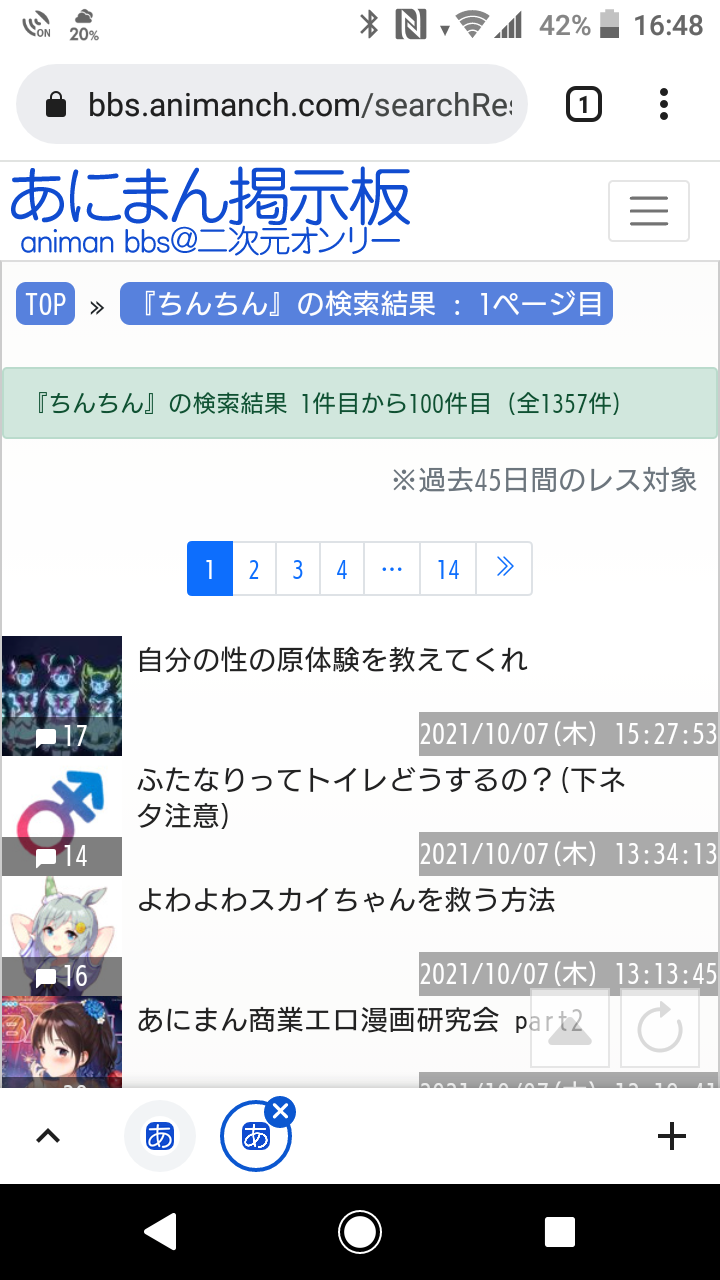Viewport: 720px width, 1280px height.
Task: Tap the next page double-arrow
Action: tap(504, 569)
